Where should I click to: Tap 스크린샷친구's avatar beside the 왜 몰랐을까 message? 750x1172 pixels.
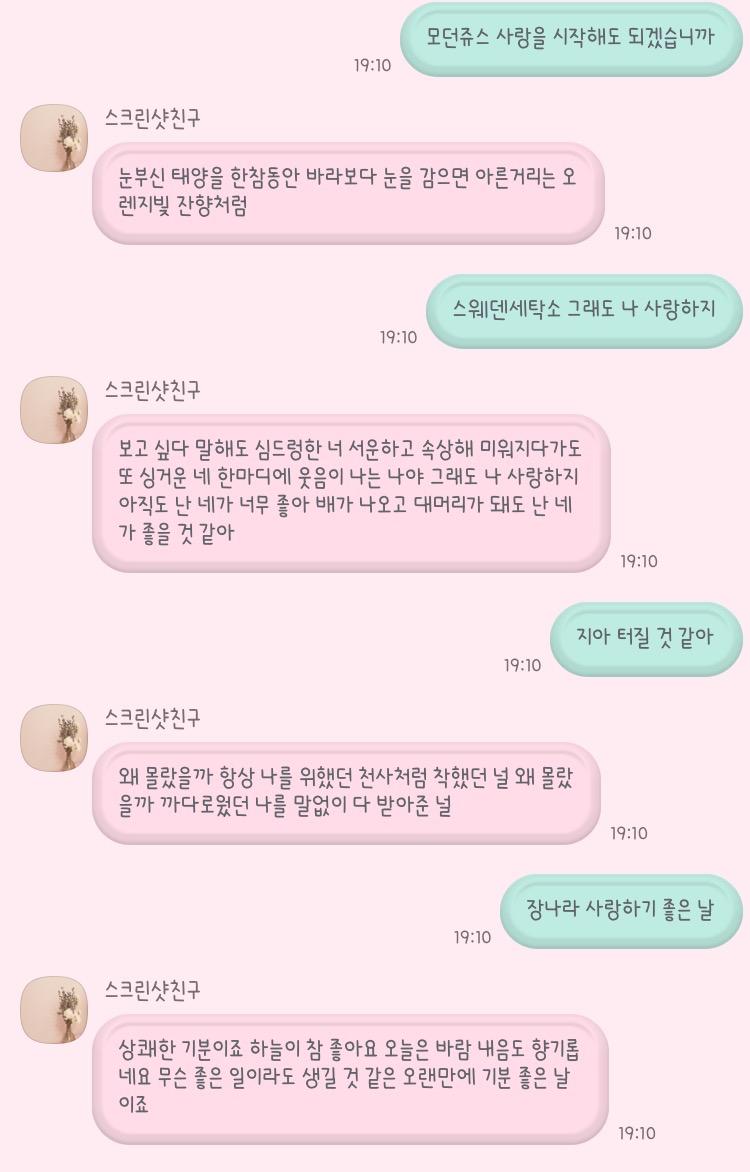tap(54, 738)
